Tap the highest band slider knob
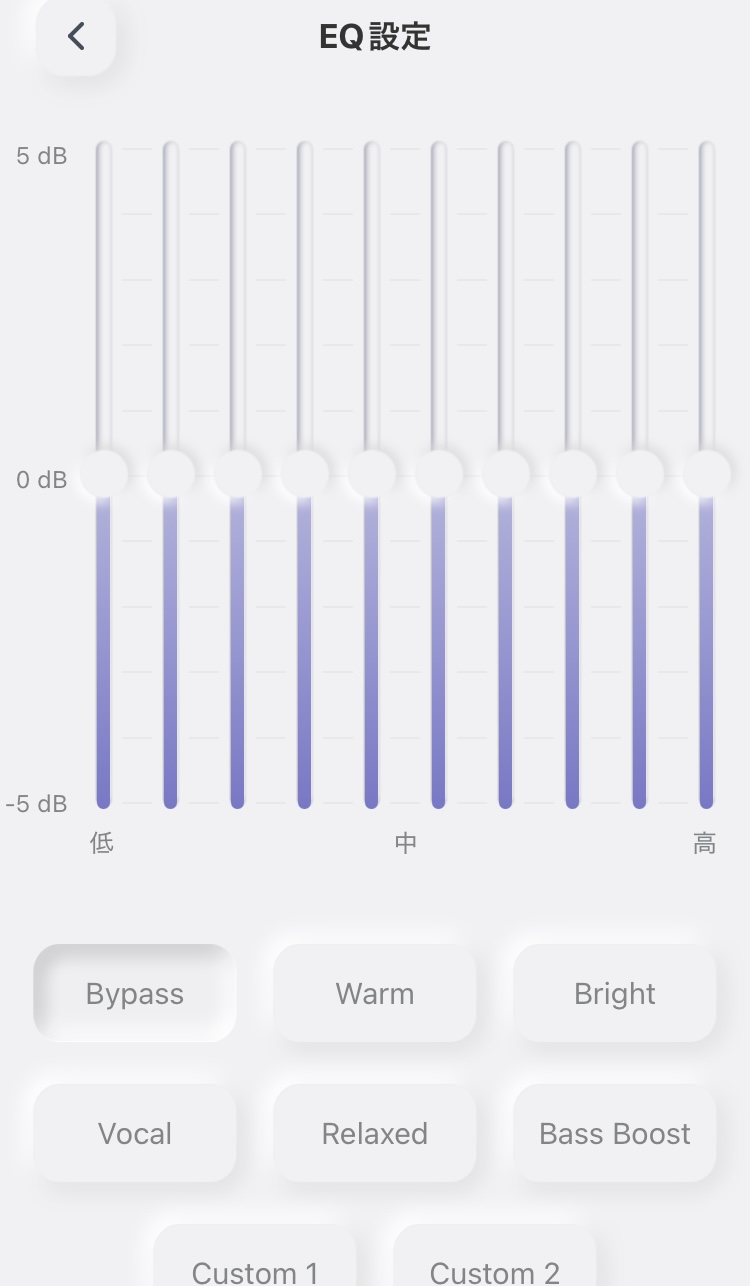The width and height of the screenshot is (750, 1286). click(x=707, y=473)
